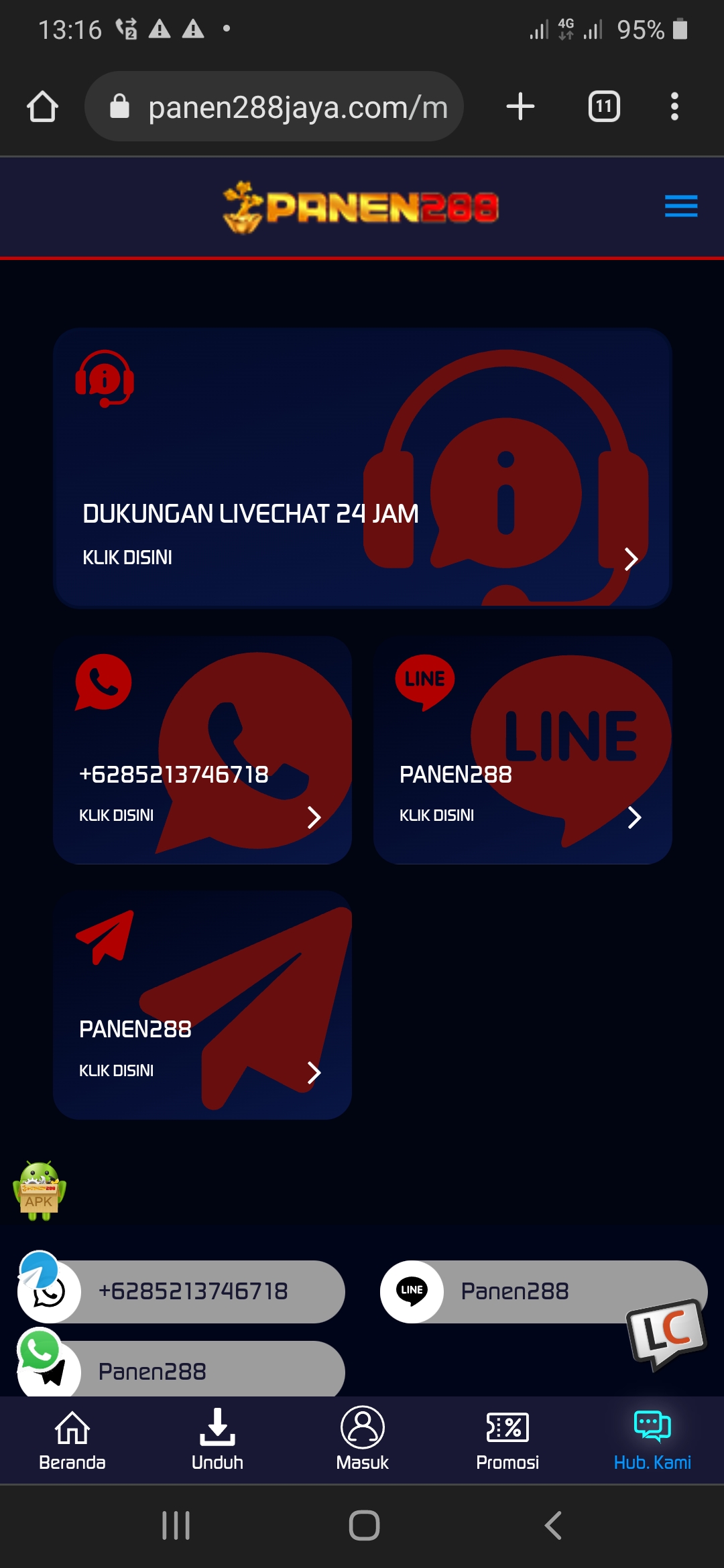The image size is (724, 1568).
Task: Open the hamburger menu
Action: click(x=680, y=206)
